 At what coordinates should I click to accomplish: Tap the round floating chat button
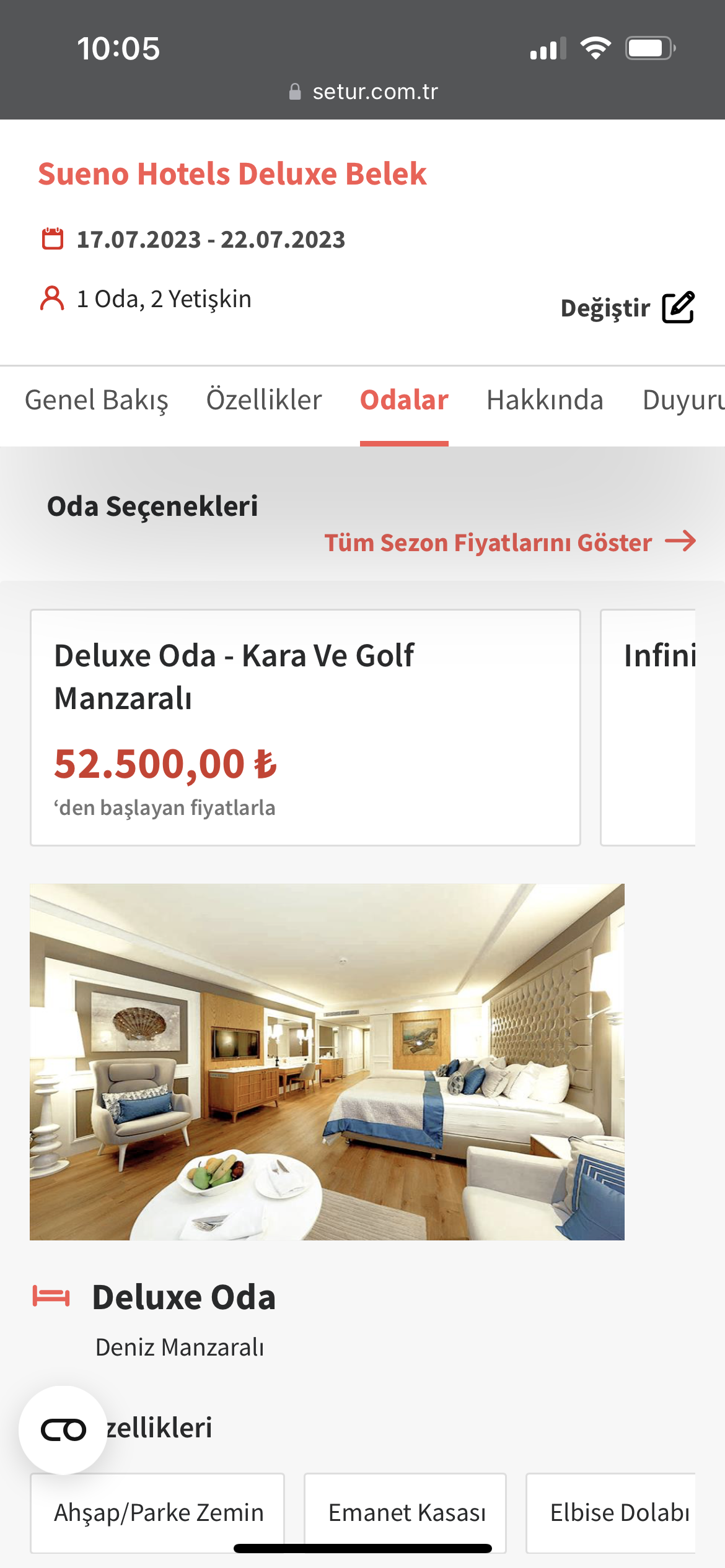pos(63,1430)
